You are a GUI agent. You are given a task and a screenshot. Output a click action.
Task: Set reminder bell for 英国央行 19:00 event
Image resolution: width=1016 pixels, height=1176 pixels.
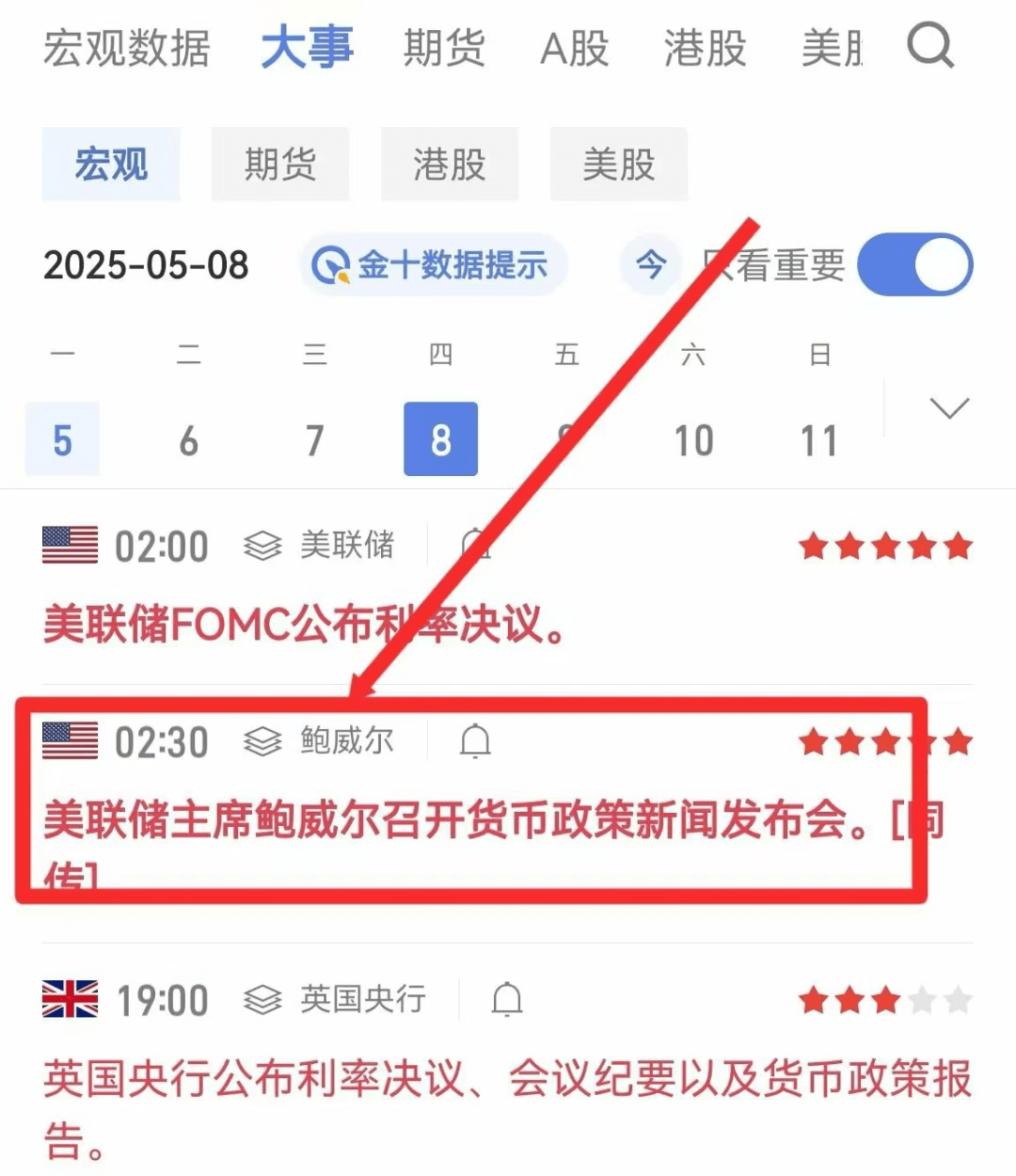coord(507,999)
